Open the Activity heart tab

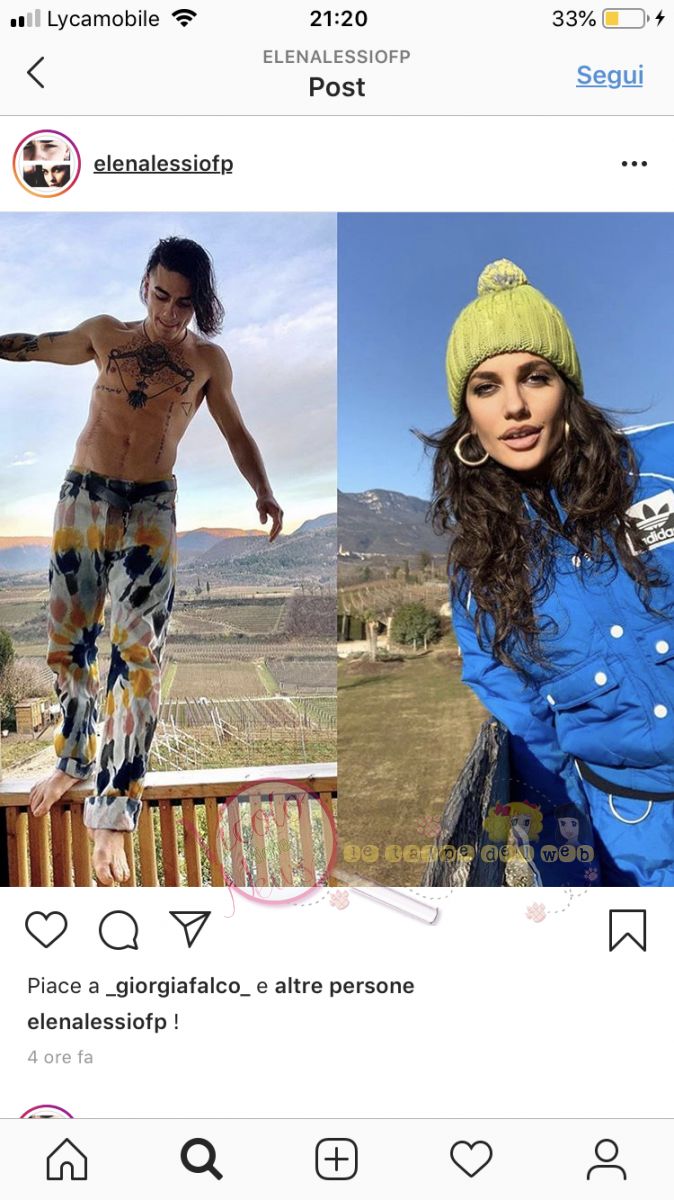click(x=471, y=1160)
